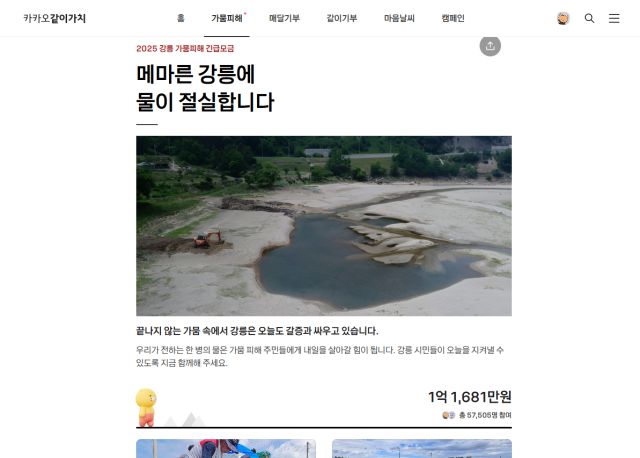The height and width of the screenshot is (458, 640).
Task: Switch to the 홈 tab
Action: point(180,18)
